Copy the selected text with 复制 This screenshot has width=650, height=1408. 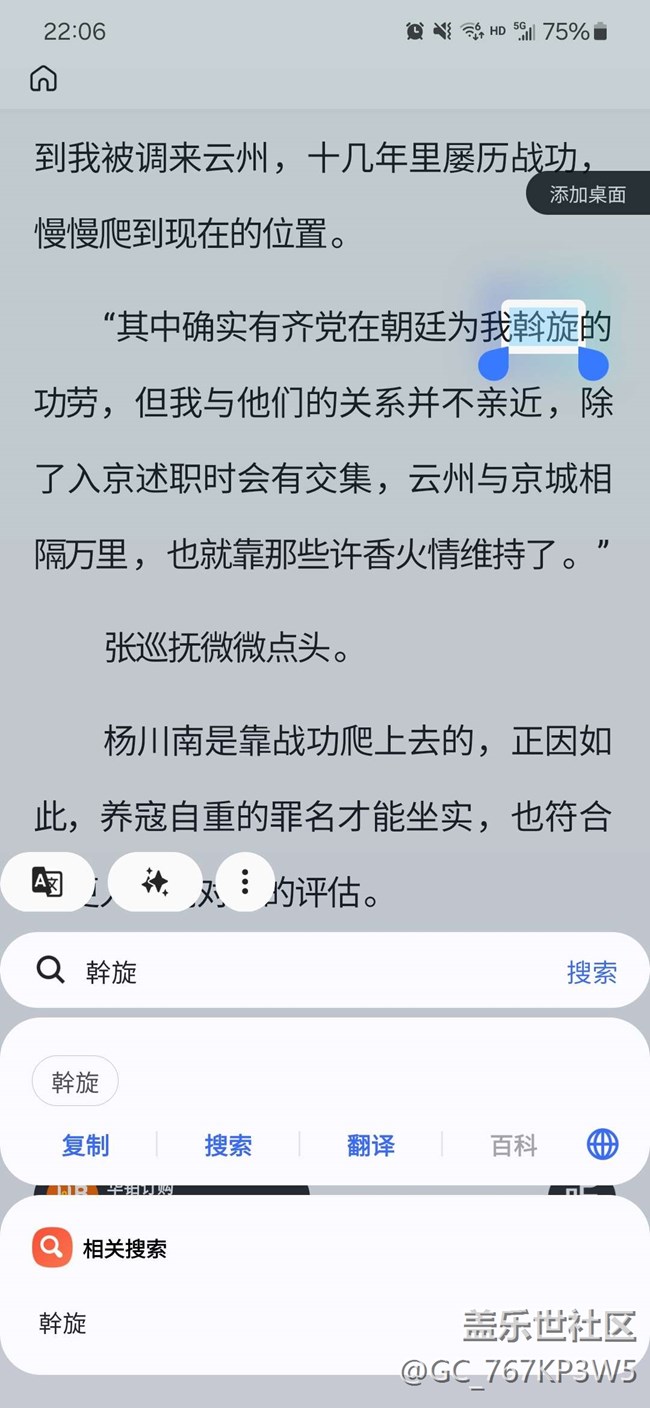(86, 1145)
